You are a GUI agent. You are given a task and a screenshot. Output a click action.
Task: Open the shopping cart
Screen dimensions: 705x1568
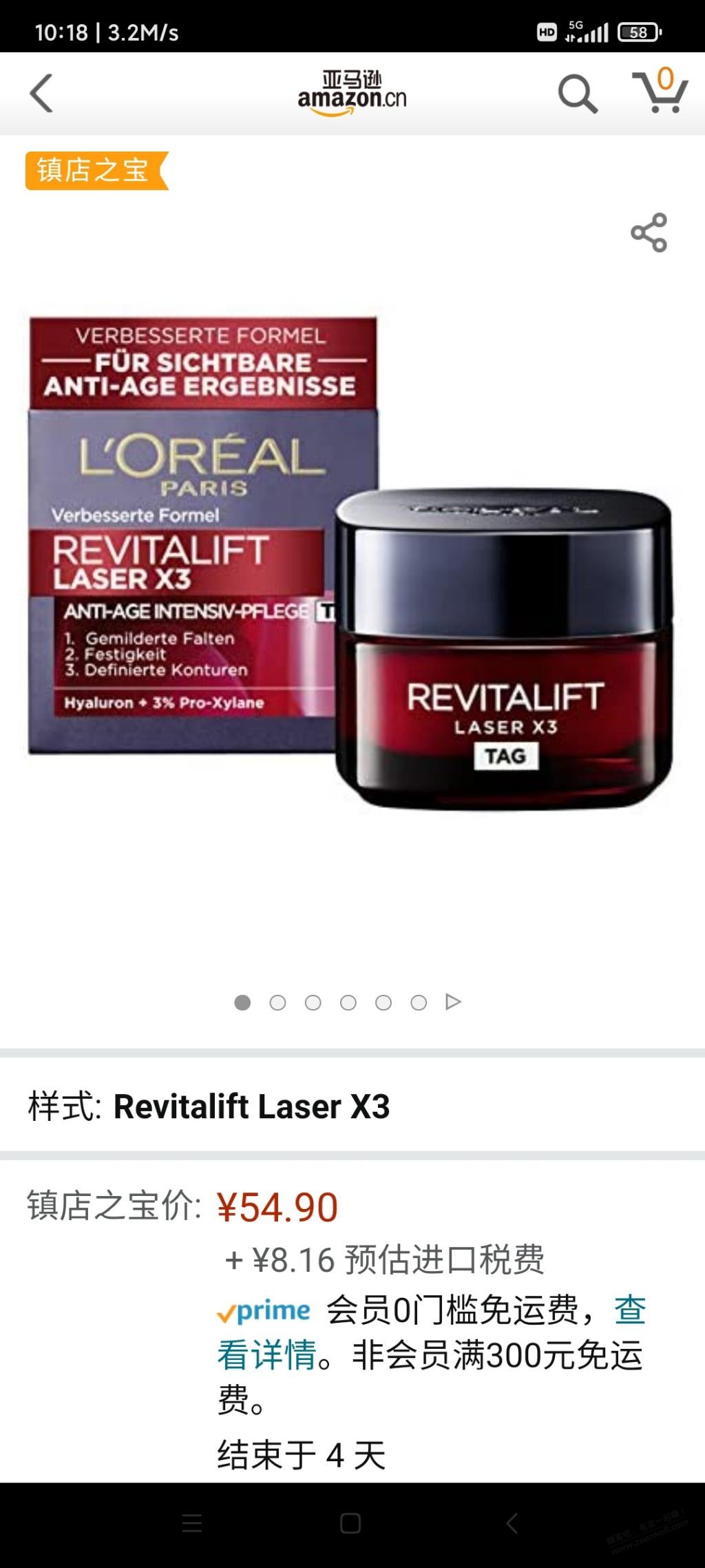pyautogui.click(x=660, y=92)
